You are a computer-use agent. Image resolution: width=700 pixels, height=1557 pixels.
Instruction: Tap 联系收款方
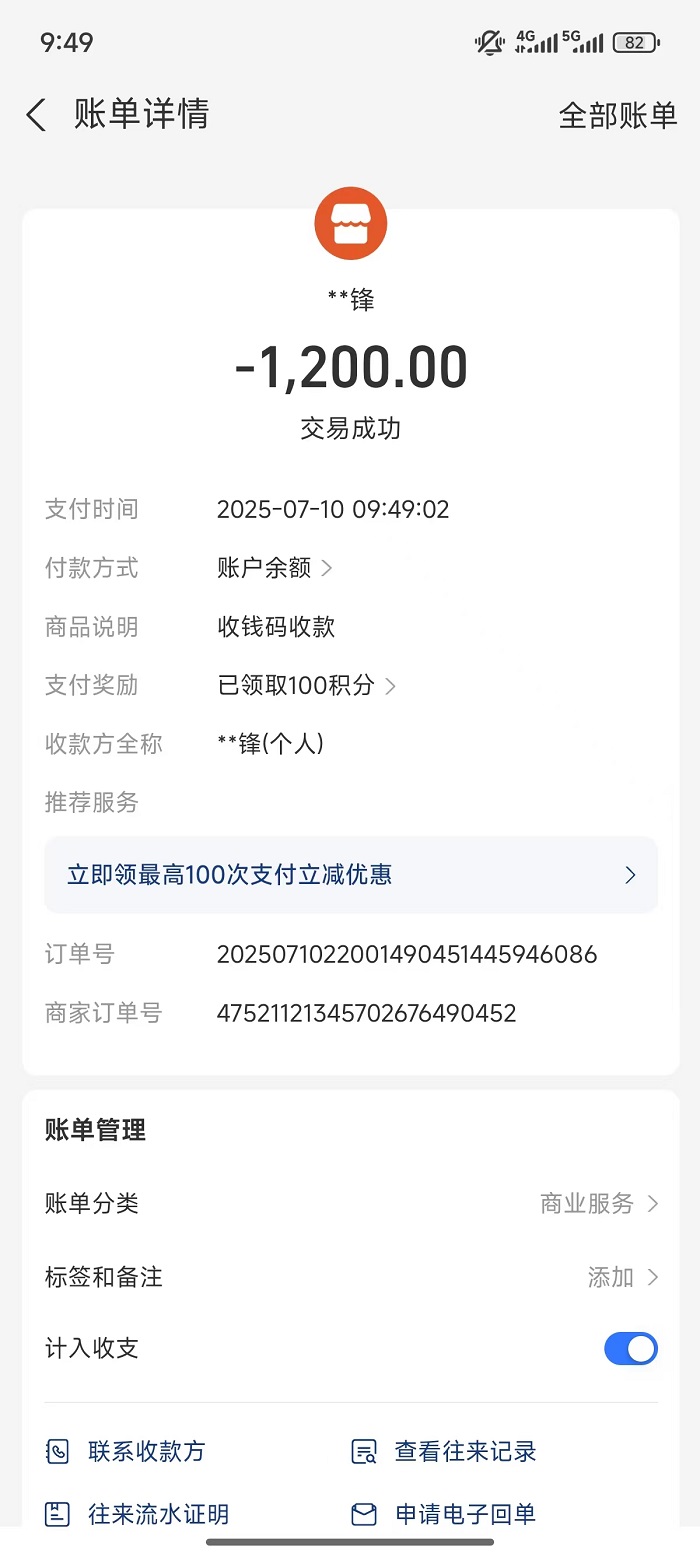pyautogui.click(x=126, y=1451)
